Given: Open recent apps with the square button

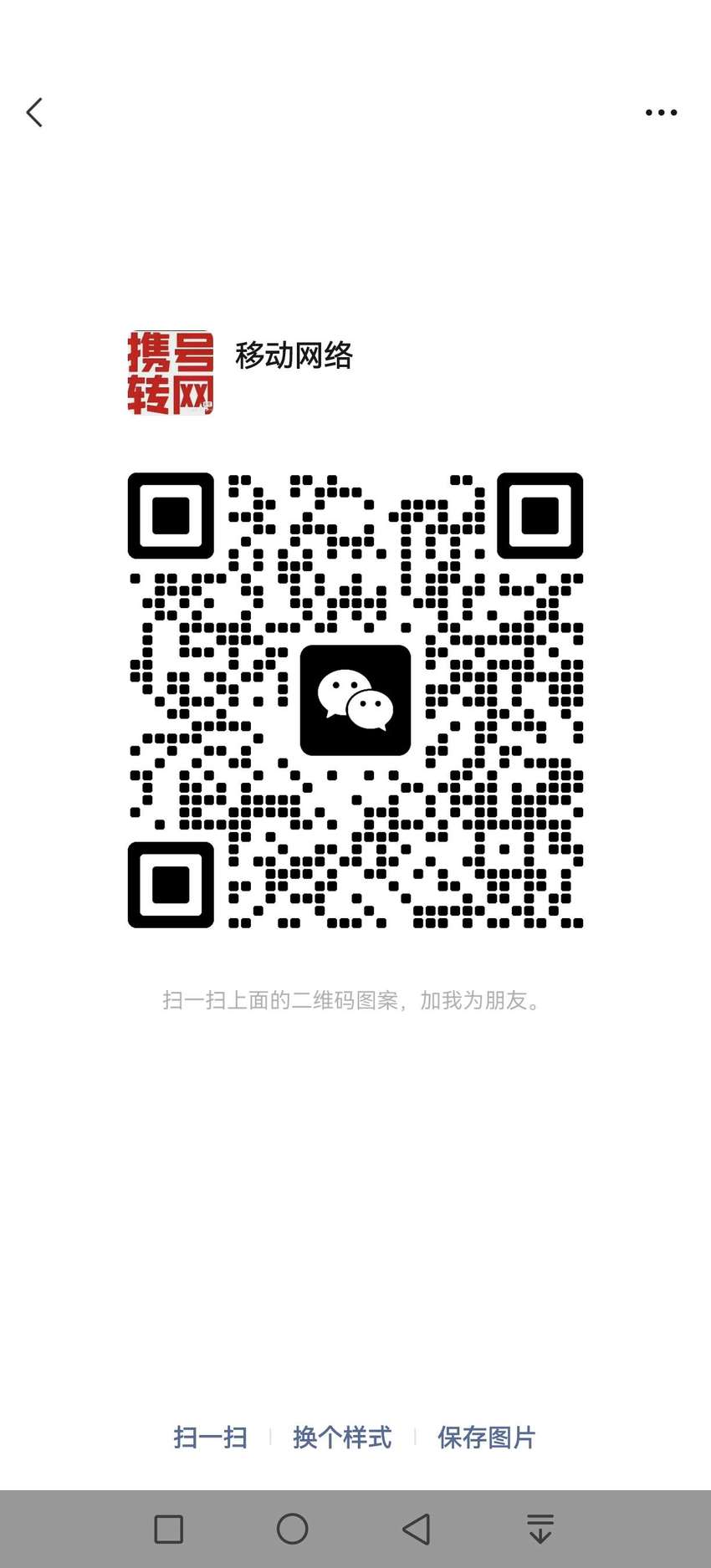Looking at the screenshot, I should [169, 1530].
